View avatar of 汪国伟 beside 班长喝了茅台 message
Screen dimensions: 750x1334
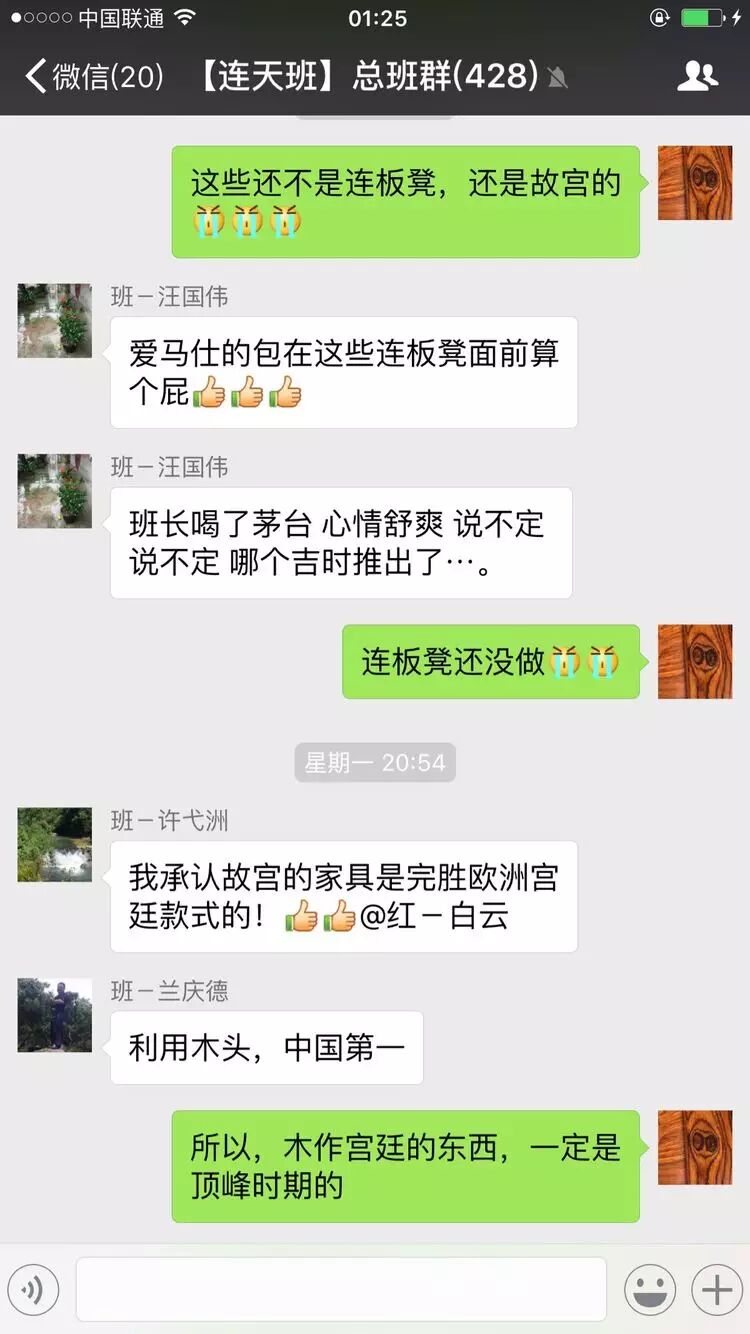(x=55, y=491)
